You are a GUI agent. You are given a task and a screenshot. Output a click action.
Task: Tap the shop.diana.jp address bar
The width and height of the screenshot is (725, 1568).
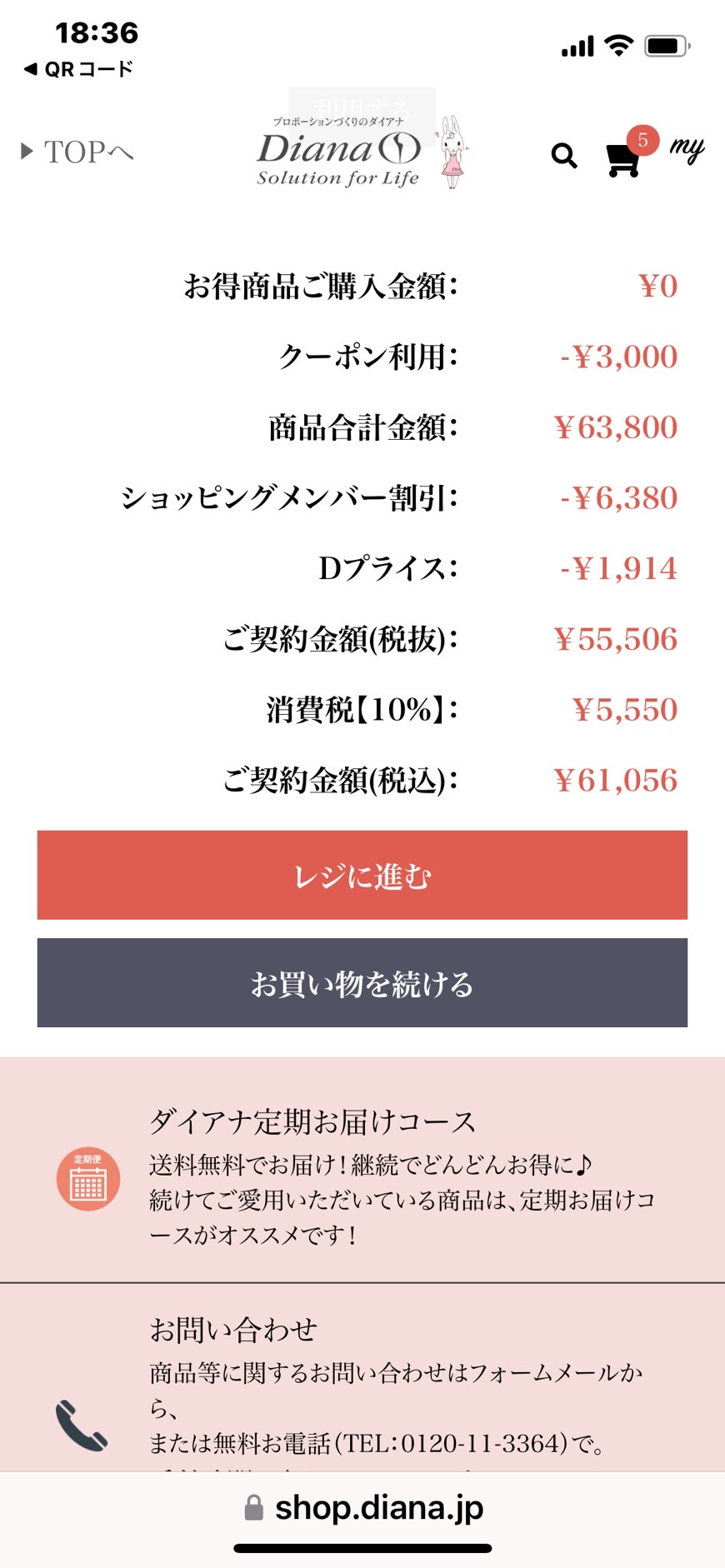pyautogui.click(x=363, y=1507)
